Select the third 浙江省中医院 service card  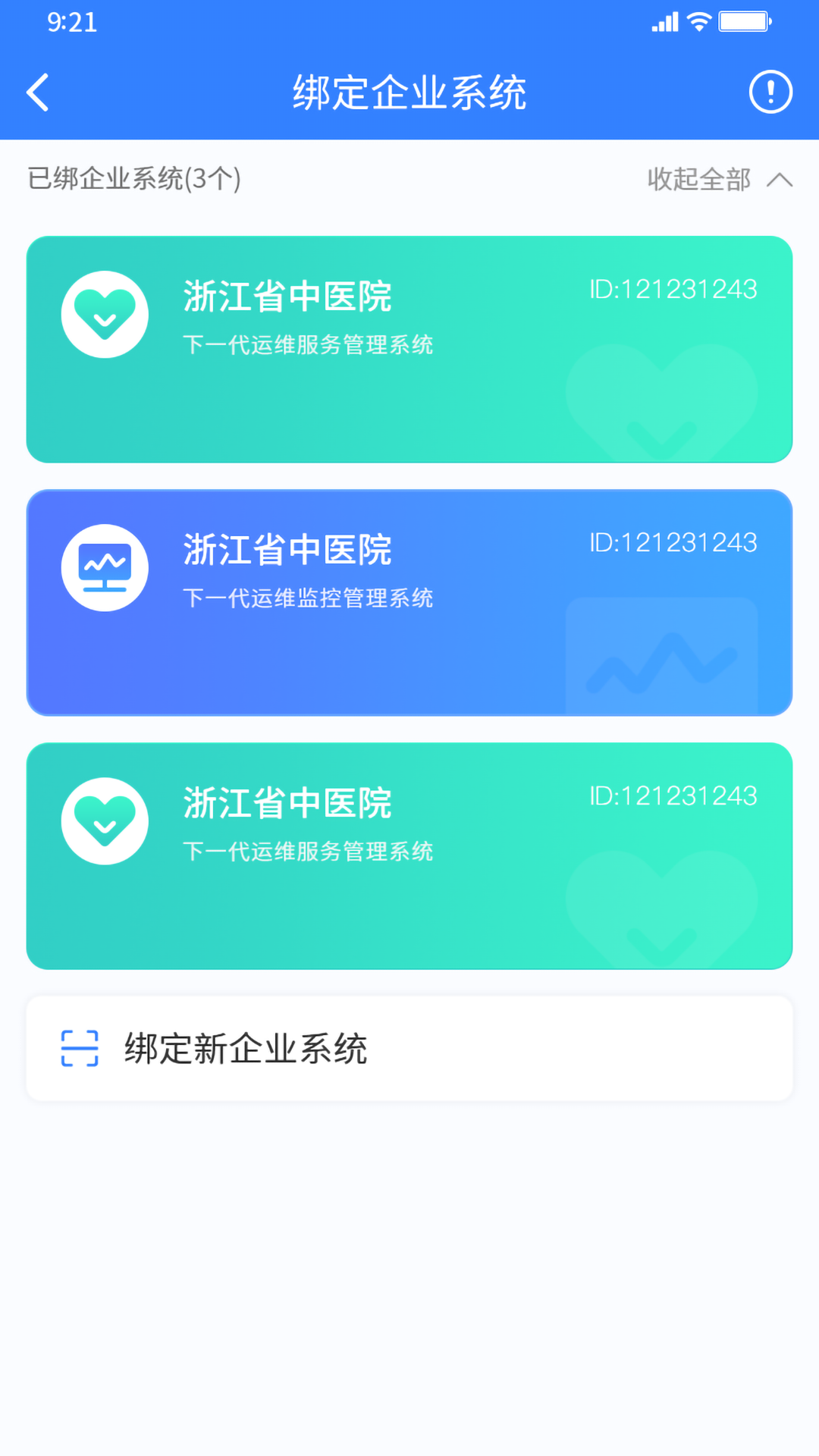(x=409, y=855)
